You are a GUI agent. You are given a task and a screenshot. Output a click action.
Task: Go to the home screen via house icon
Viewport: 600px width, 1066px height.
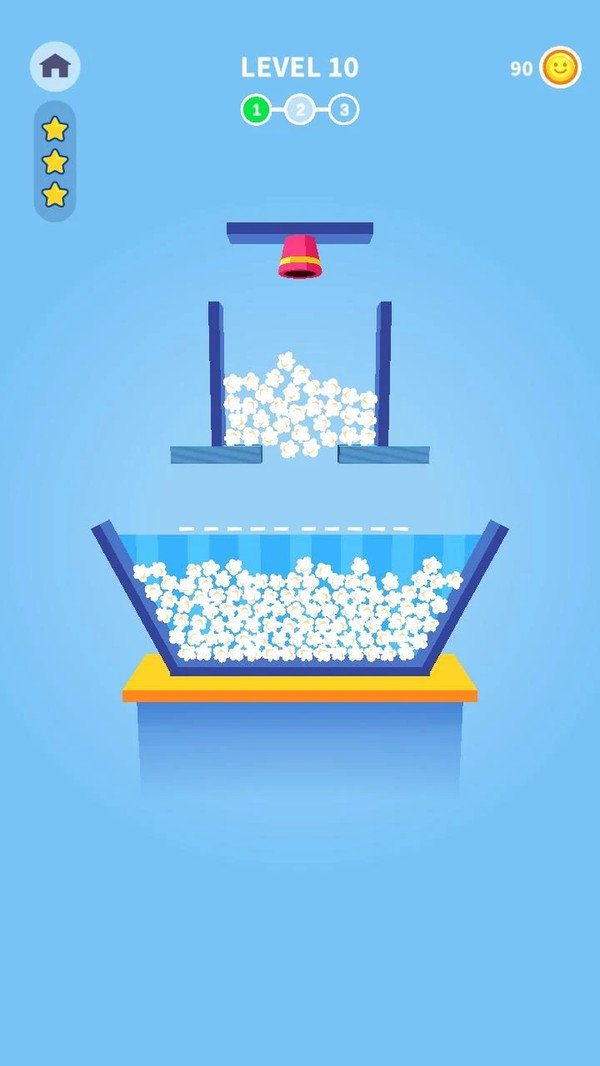point(55,67)
